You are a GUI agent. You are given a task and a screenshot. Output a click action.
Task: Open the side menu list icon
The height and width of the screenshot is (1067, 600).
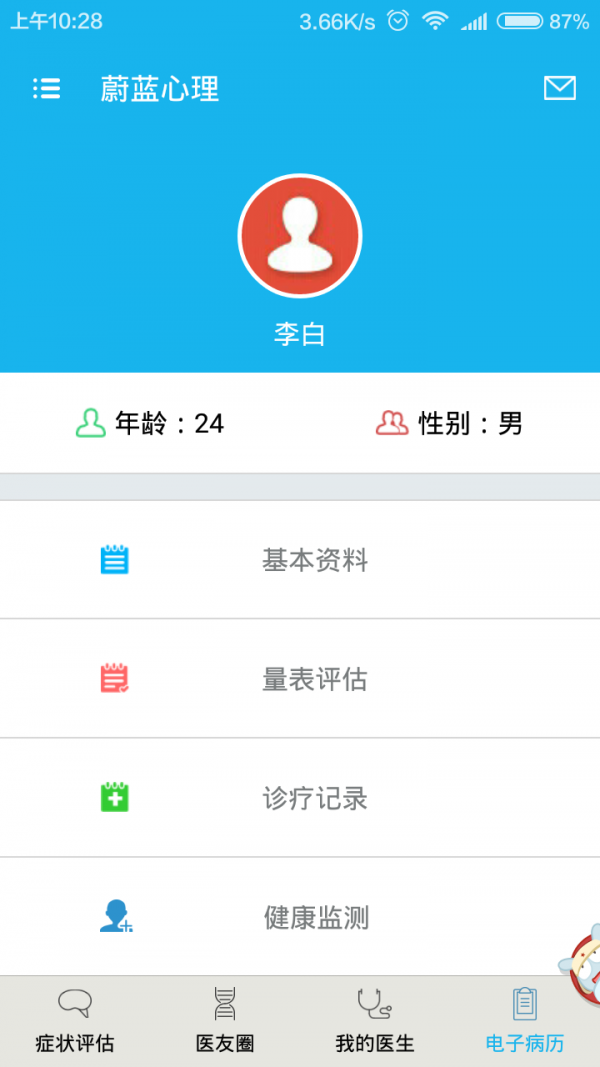click(x=47, y=89)
